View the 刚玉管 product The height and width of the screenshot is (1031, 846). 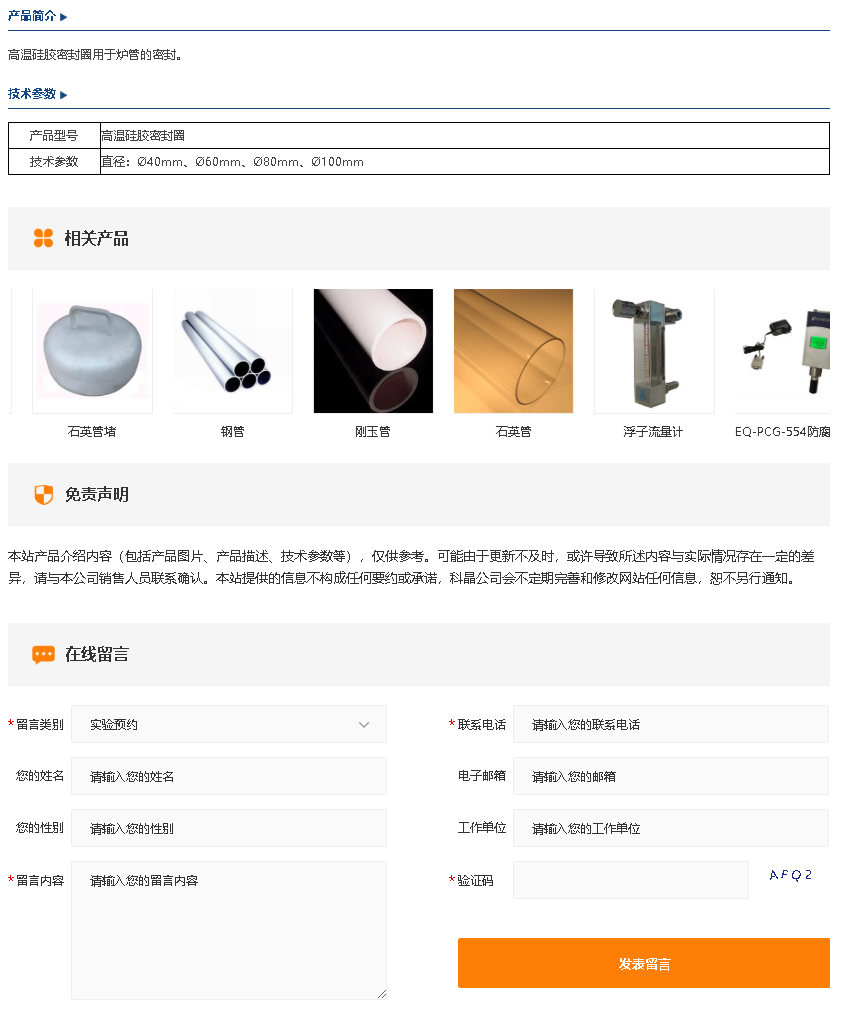pos(373,351)
